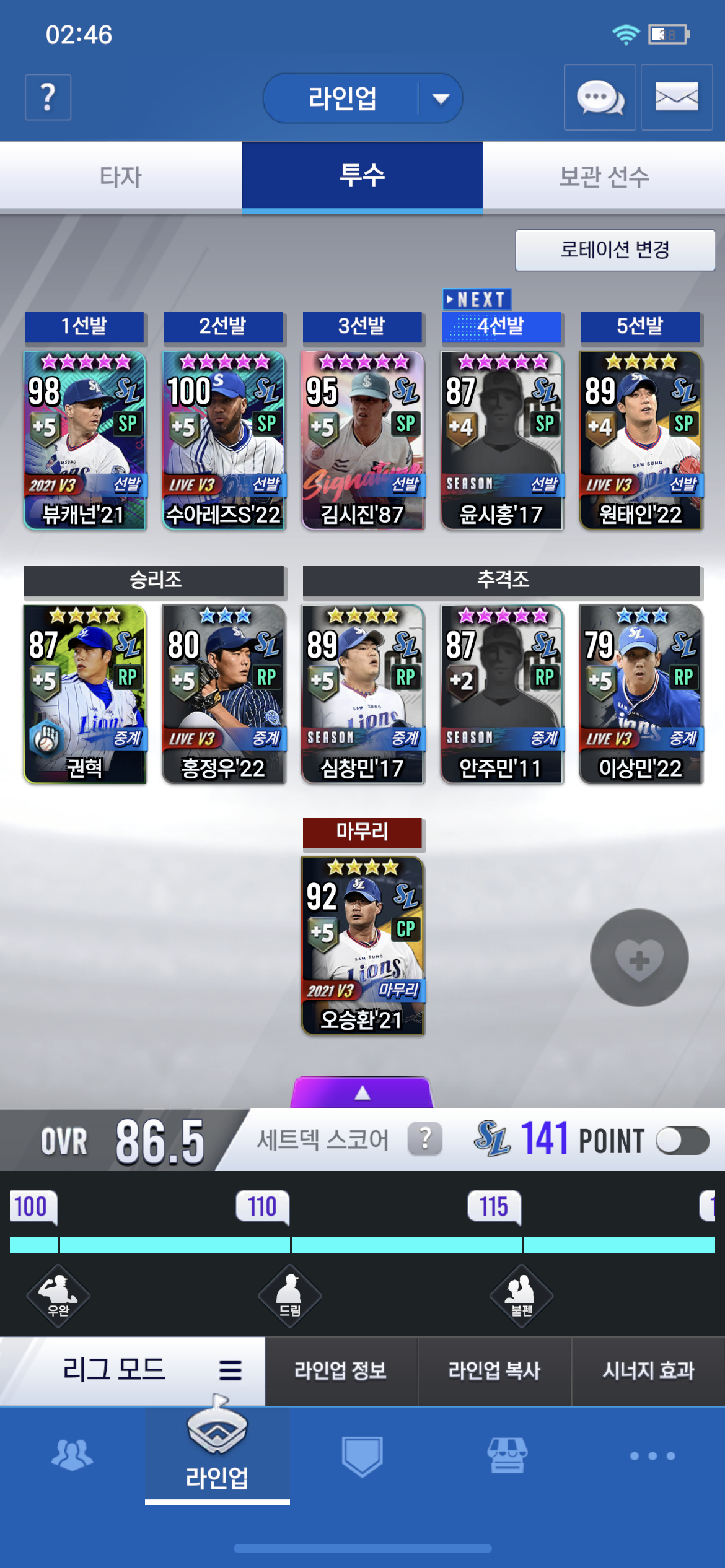Open the help question mark button
This screenshot has height=1568, width=725.
pos(48,97)
